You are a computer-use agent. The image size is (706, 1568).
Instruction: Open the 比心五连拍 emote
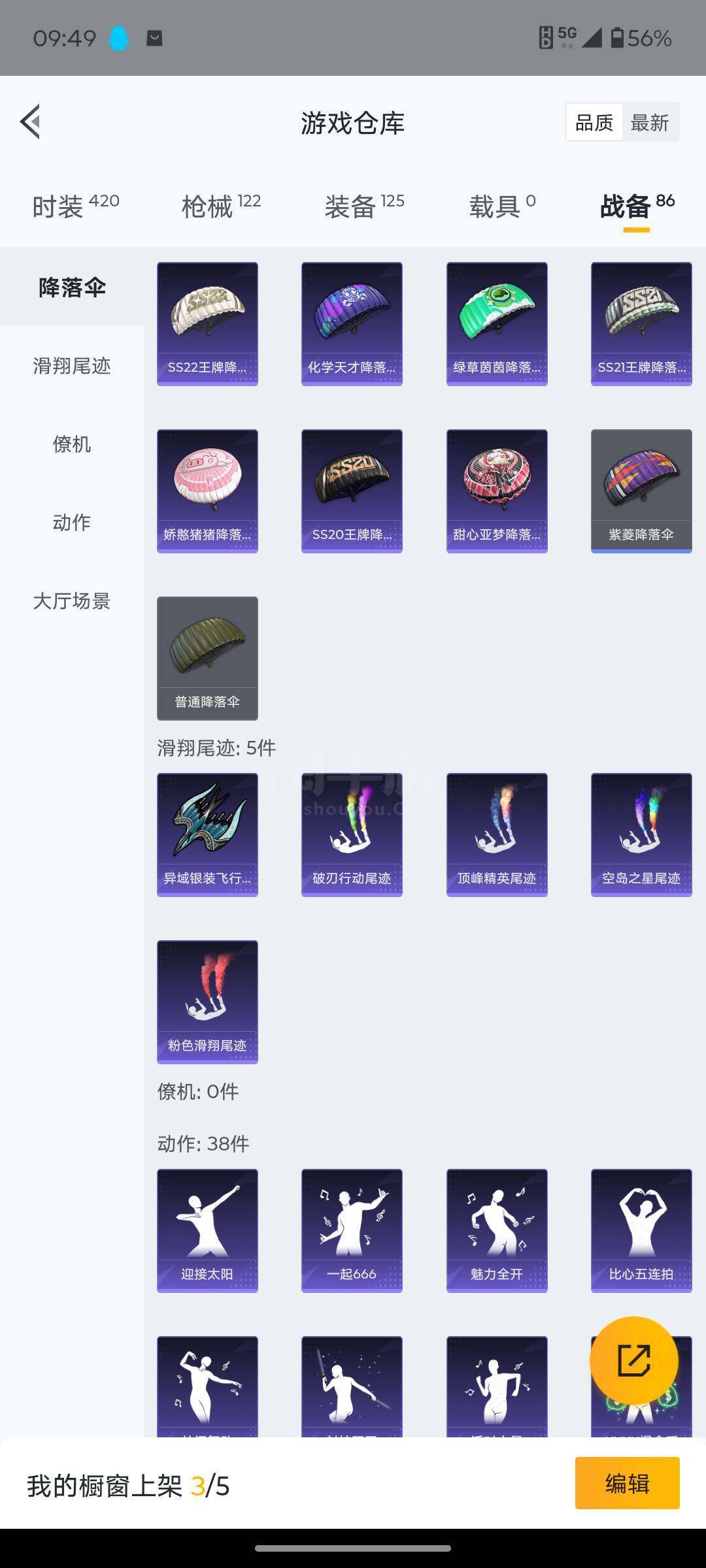pyautogui.click(x=641, y=1230)
